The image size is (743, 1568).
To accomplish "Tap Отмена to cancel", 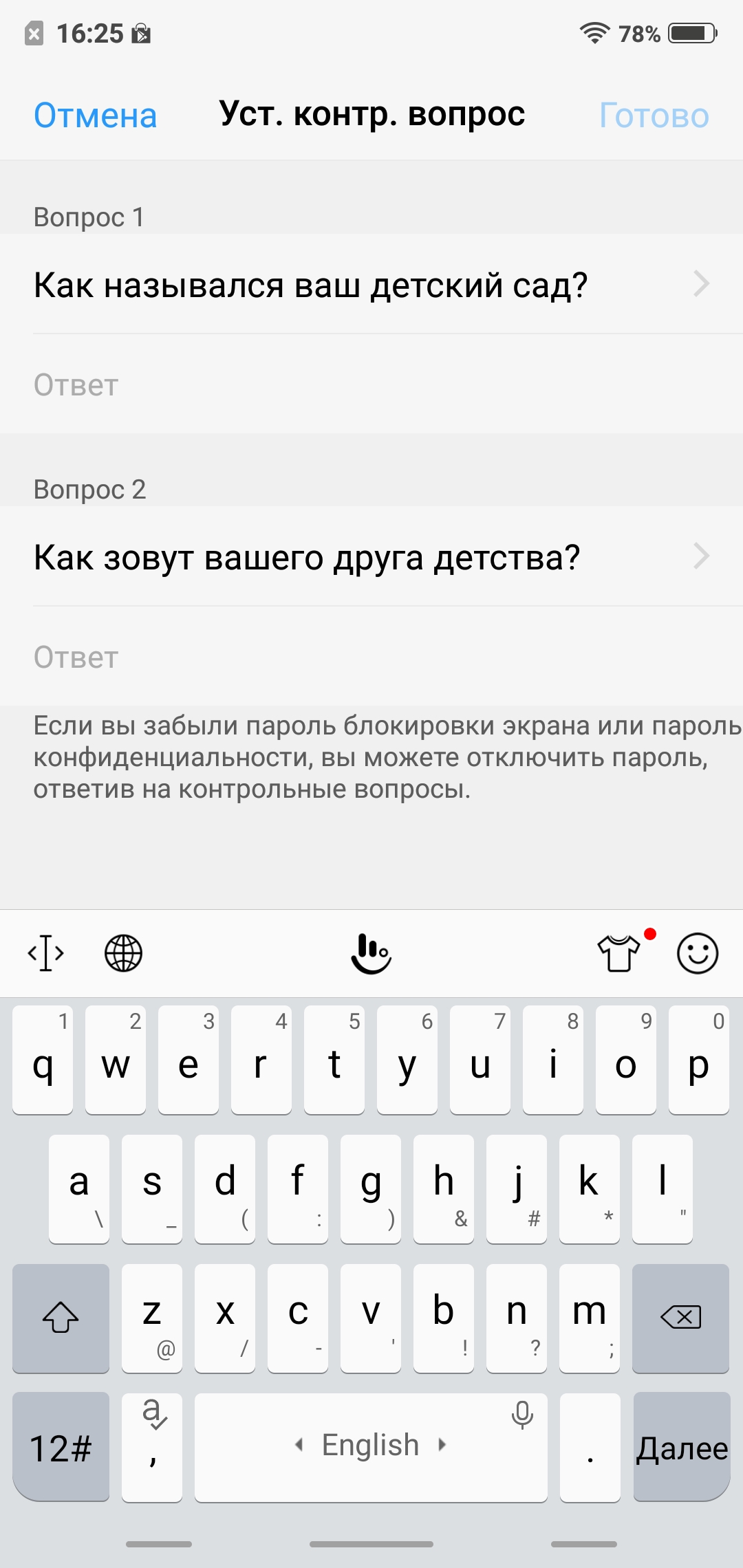I will point(96,116).
